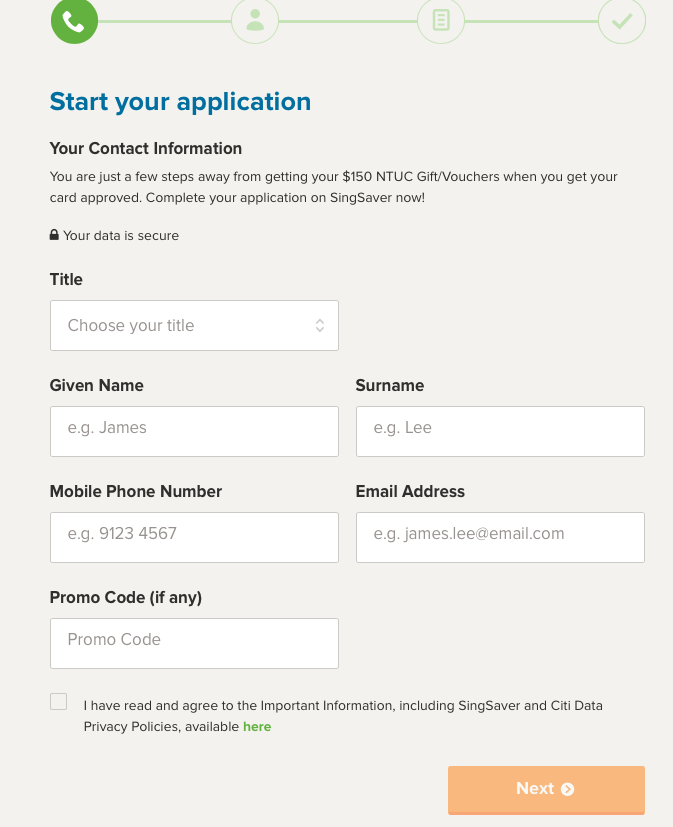Check the privacy policies agreement box
Viewport: 673px width, 827px height.
click(59, 702)
